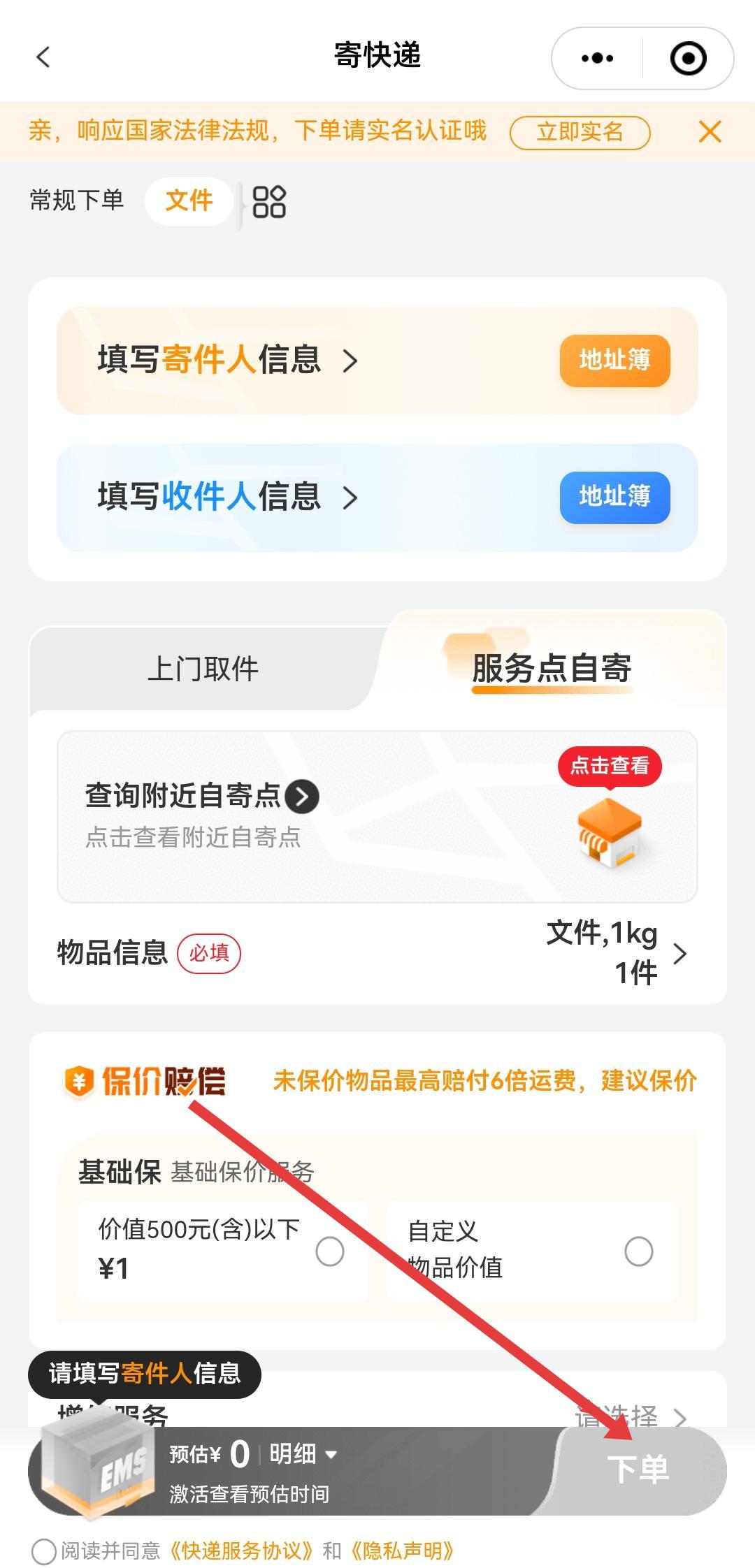Viewport: 755px width, 1568px height.
Task: Switch to the 上门取件 tab
Action: coord(203,669)
